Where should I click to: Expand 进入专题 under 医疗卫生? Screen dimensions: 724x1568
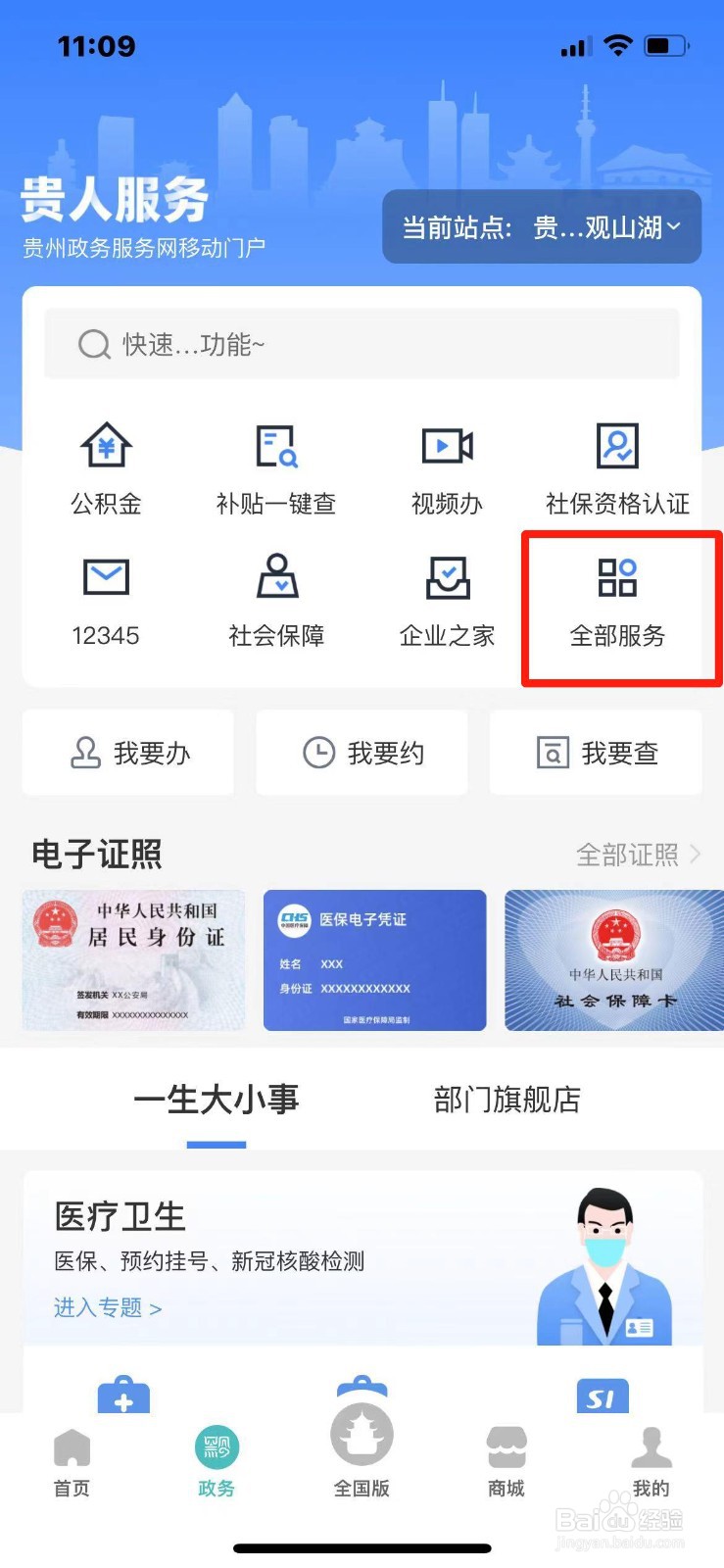106,1307
